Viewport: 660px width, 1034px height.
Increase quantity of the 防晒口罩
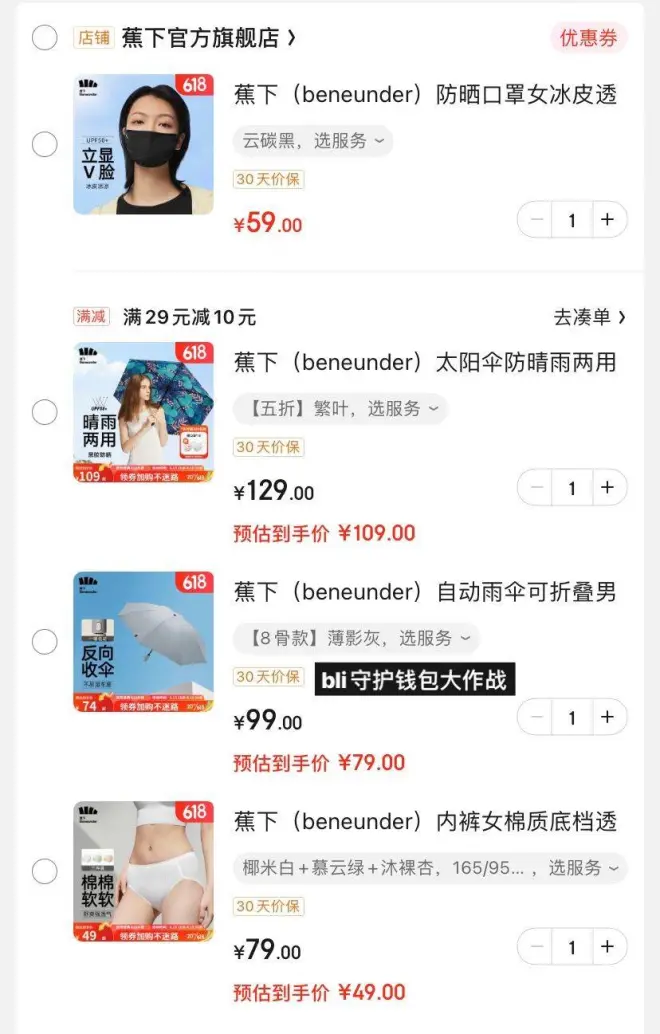click(607, 220)
